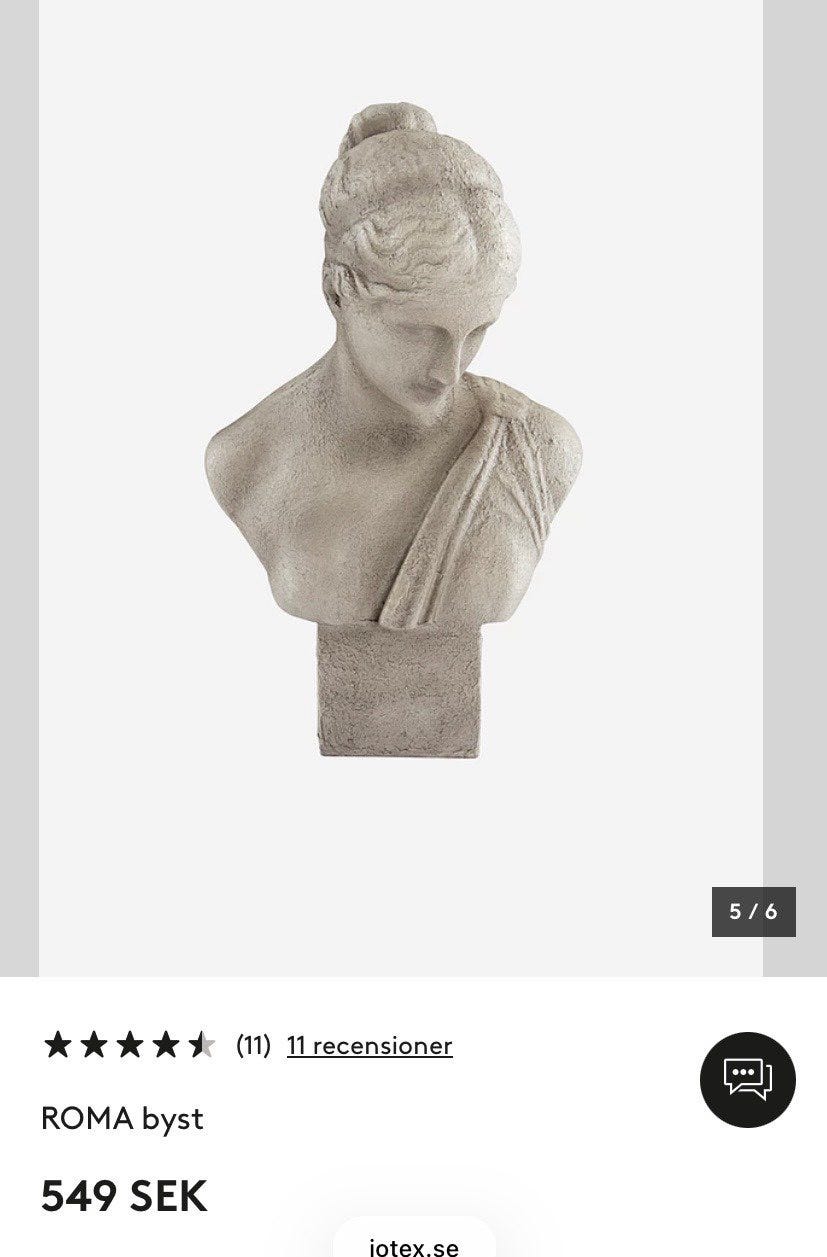Tap the "5 / 6" image counter badge
The image size is (827, 1257).
click(753, 911)
